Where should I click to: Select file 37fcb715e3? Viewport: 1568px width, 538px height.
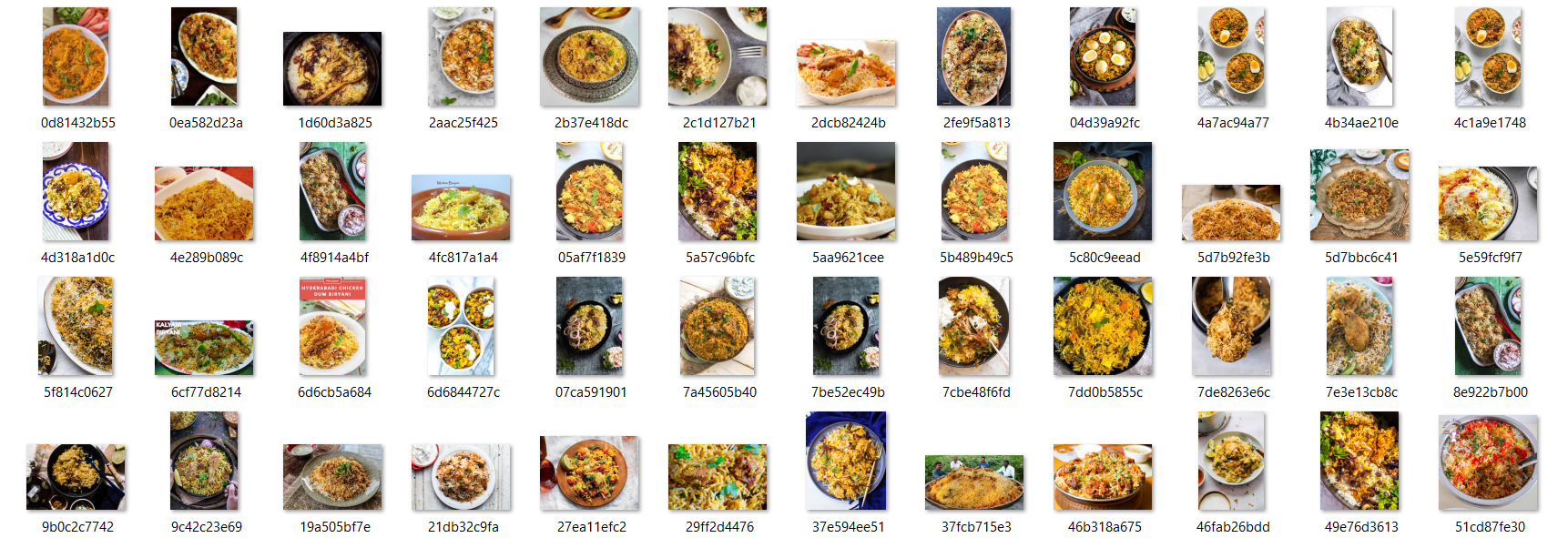pyautogui.click(x=974, y=482)
